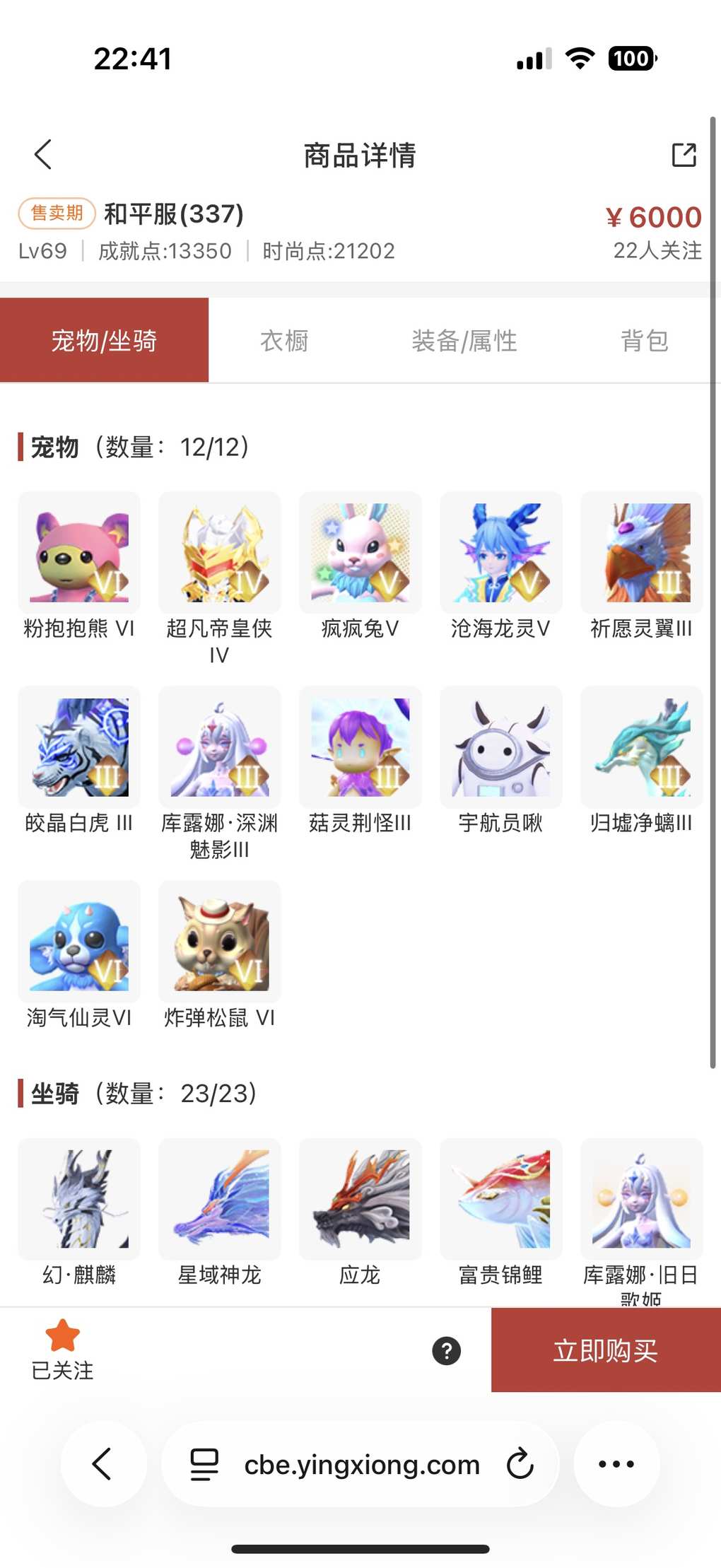View the 祈愿灵翼III pet
Image resolution: width=721 pixels, height=1568 pixels.
tap(642, 553)
